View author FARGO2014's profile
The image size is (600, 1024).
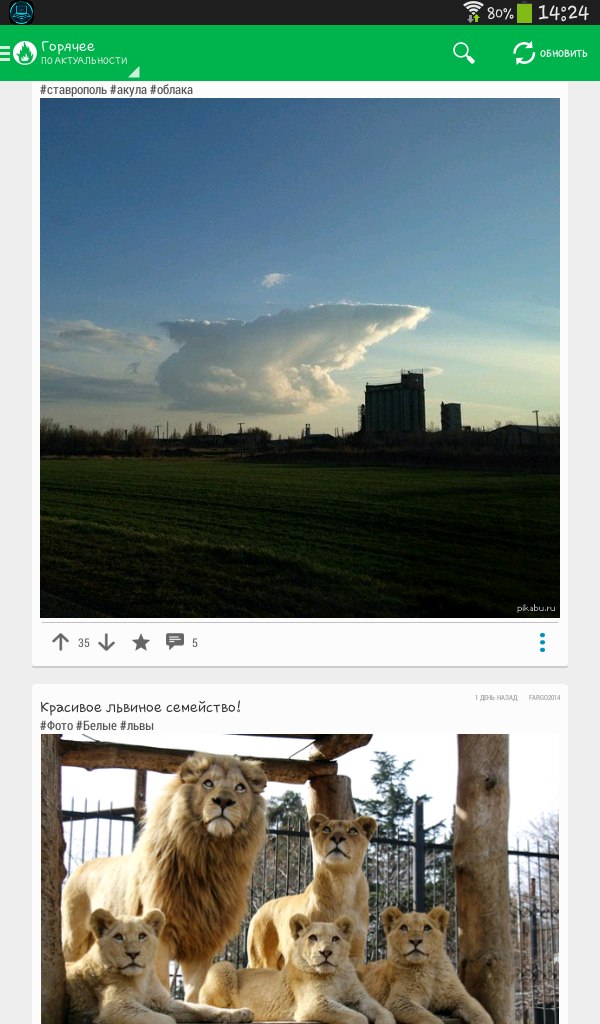(x=545, y=697)
